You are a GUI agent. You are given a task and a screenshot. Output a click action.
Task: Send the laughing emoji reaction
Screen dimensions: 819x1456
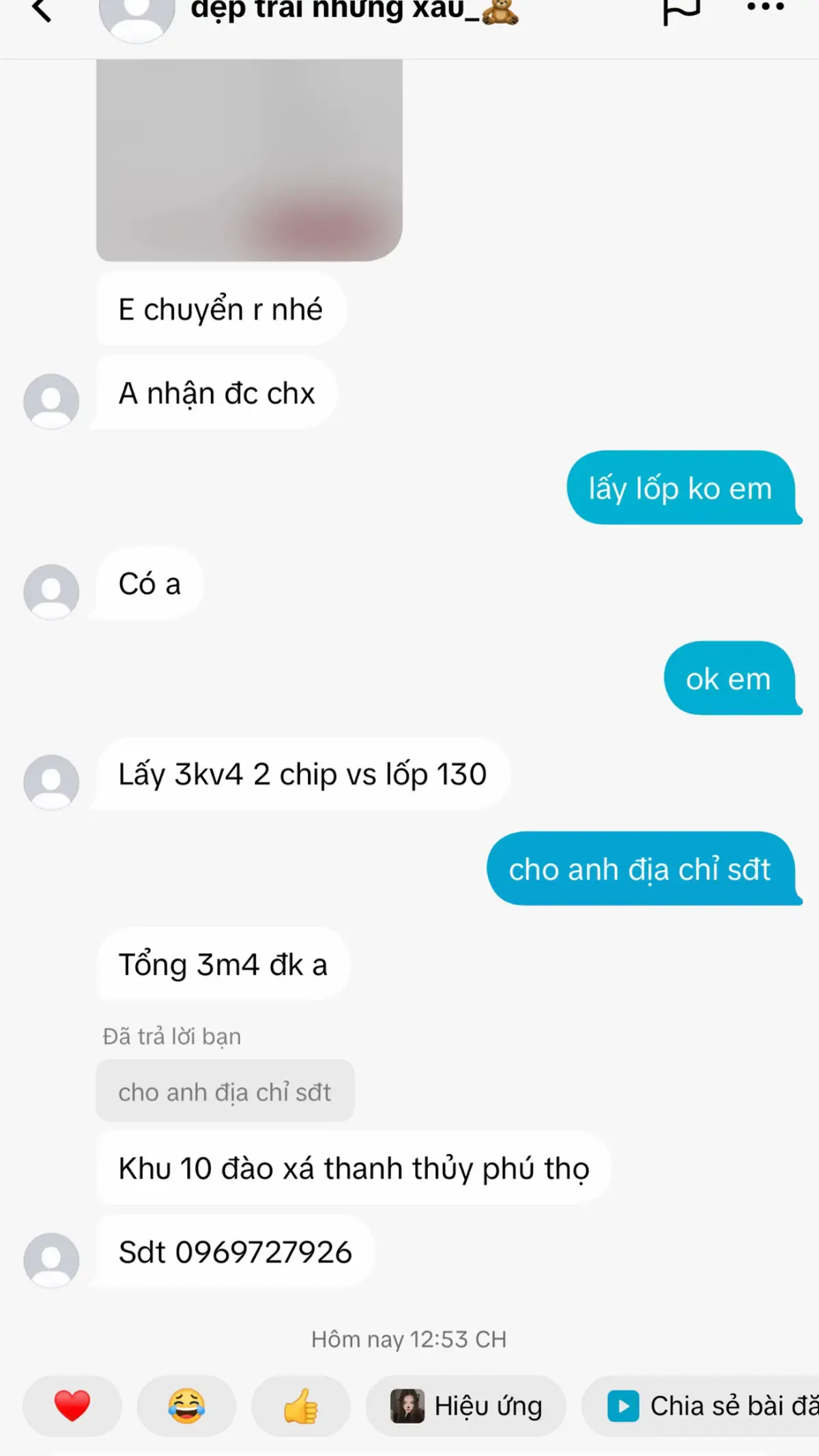[187, 1406]
